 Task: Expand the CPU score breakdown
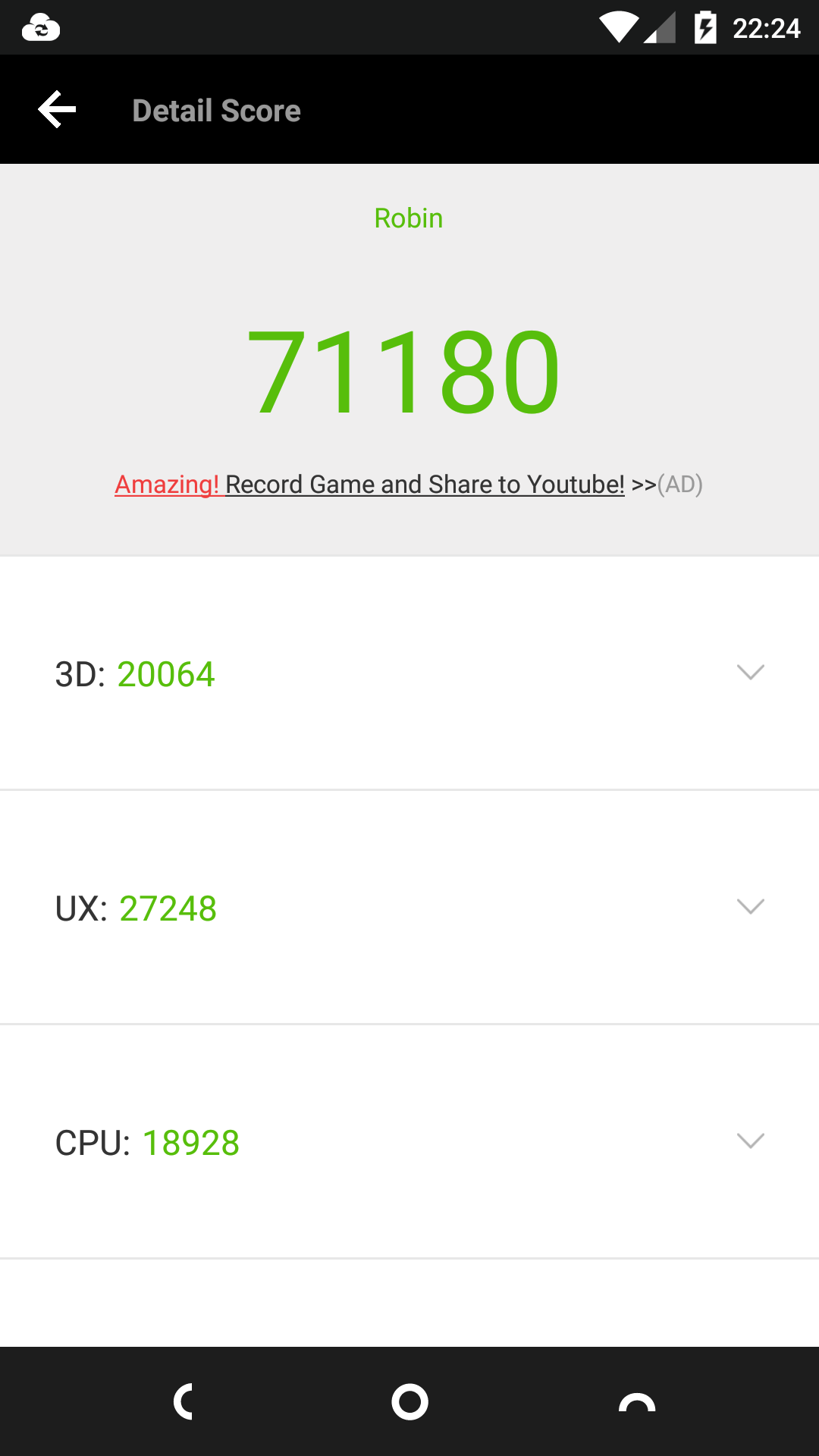[750, 1141]
